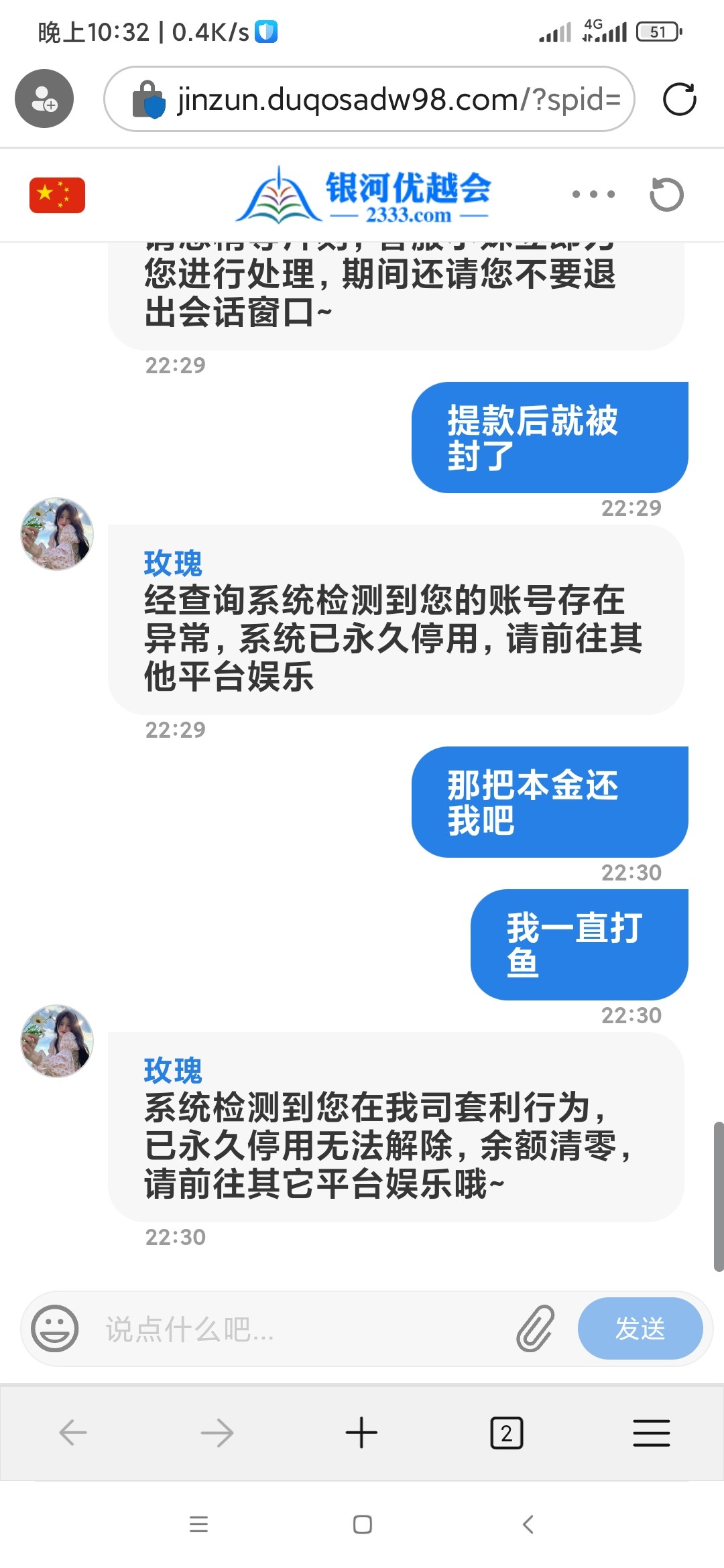Open the China flag language selector
This screenshot has width=724, height=1568.
[x=57, y=195]
